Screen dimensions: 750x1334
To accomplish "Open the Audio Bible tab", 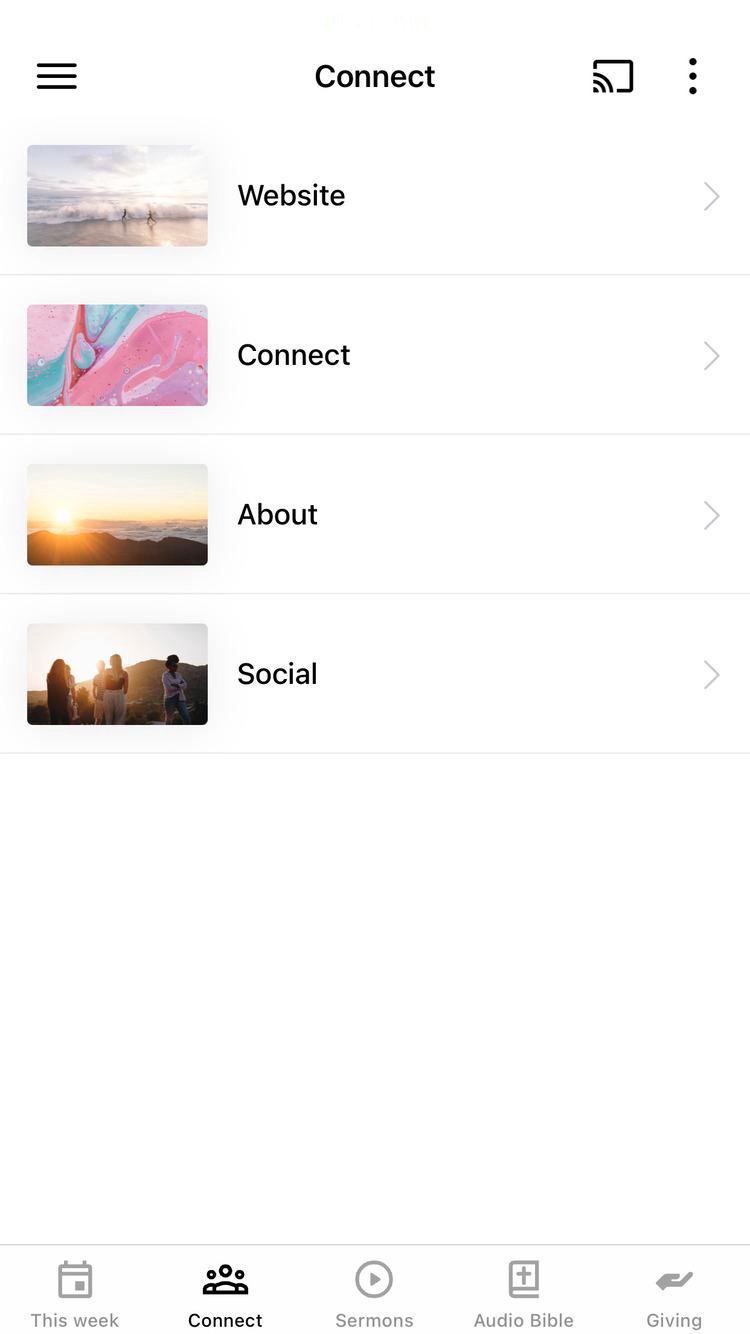I will coord(524,1295).
